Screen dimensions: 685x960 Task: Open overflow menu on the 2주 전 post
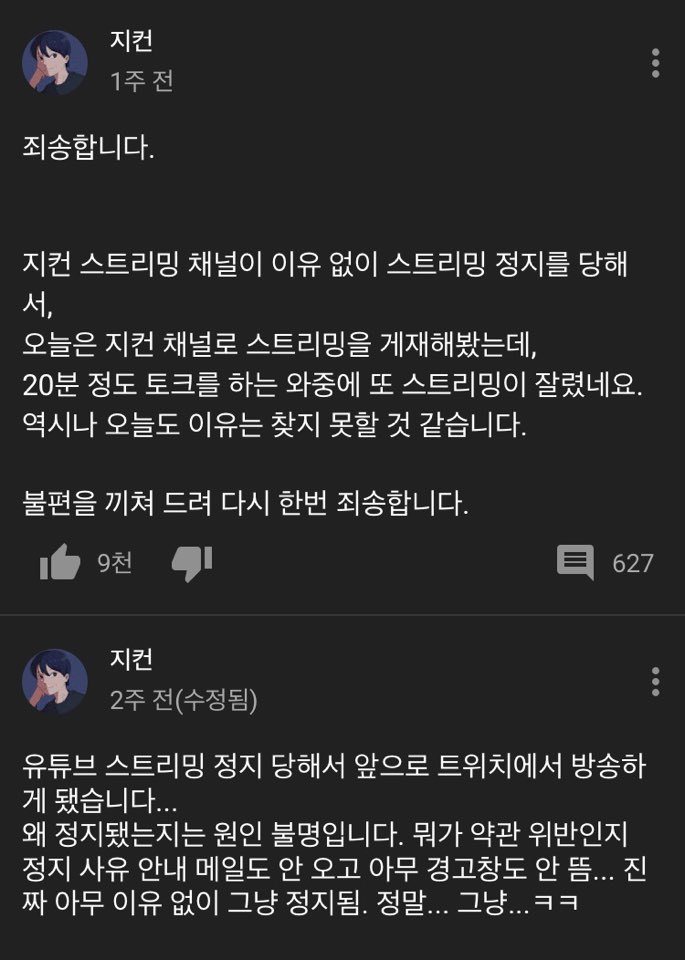click(x=655, y=680)
